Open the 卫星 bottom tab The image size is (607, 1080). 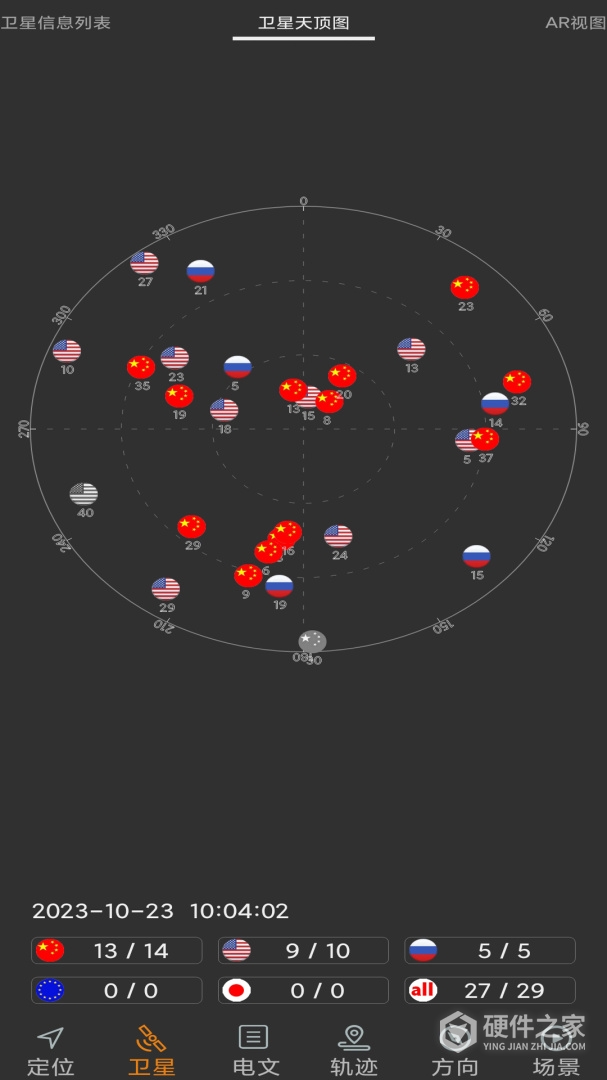click(x=152, y=1050)
